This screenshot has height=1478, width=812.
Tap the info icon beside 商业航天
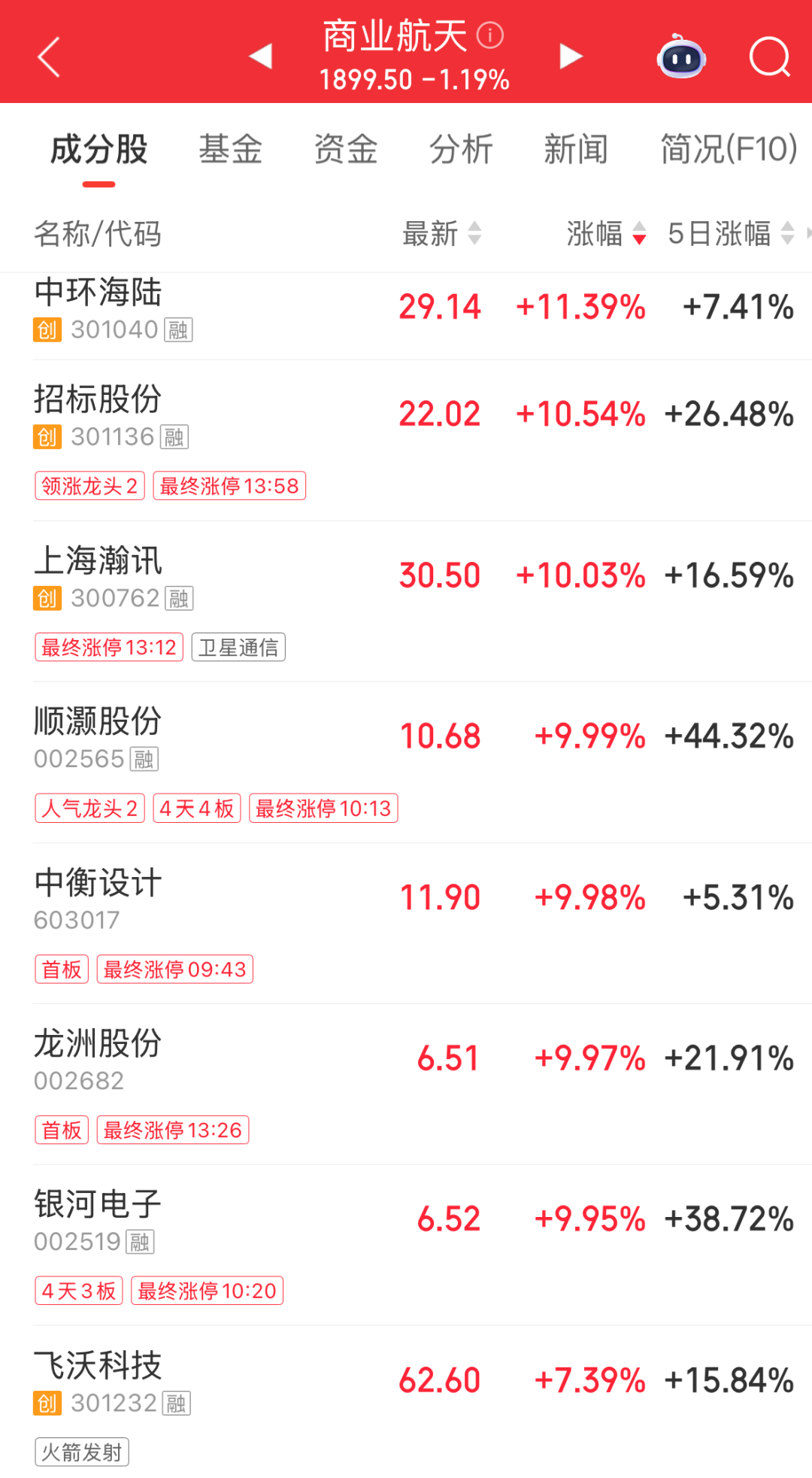tap(490, 35)
